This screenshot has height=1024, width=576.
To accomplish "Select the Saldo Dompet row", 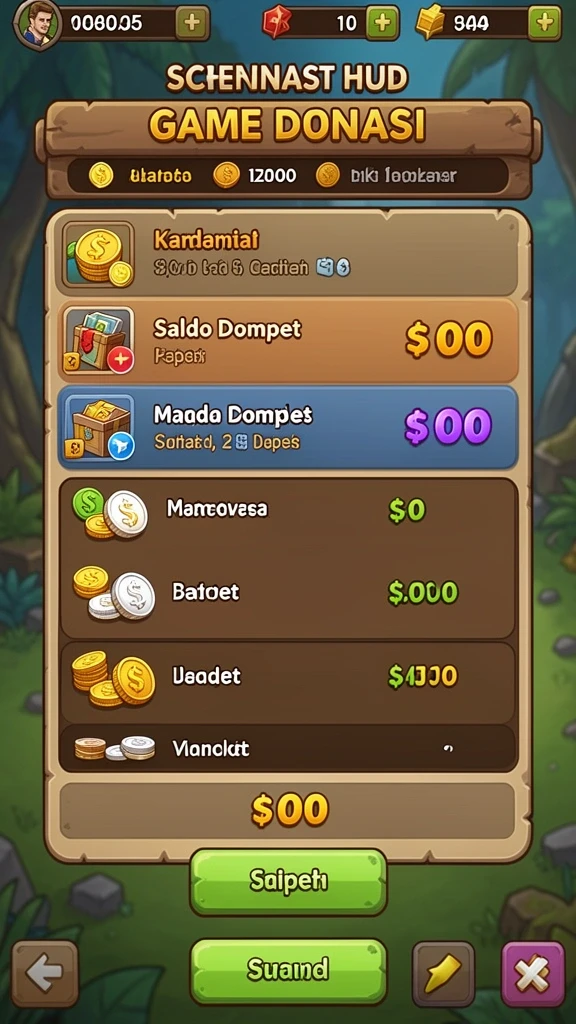I will (x=288, y=341).
